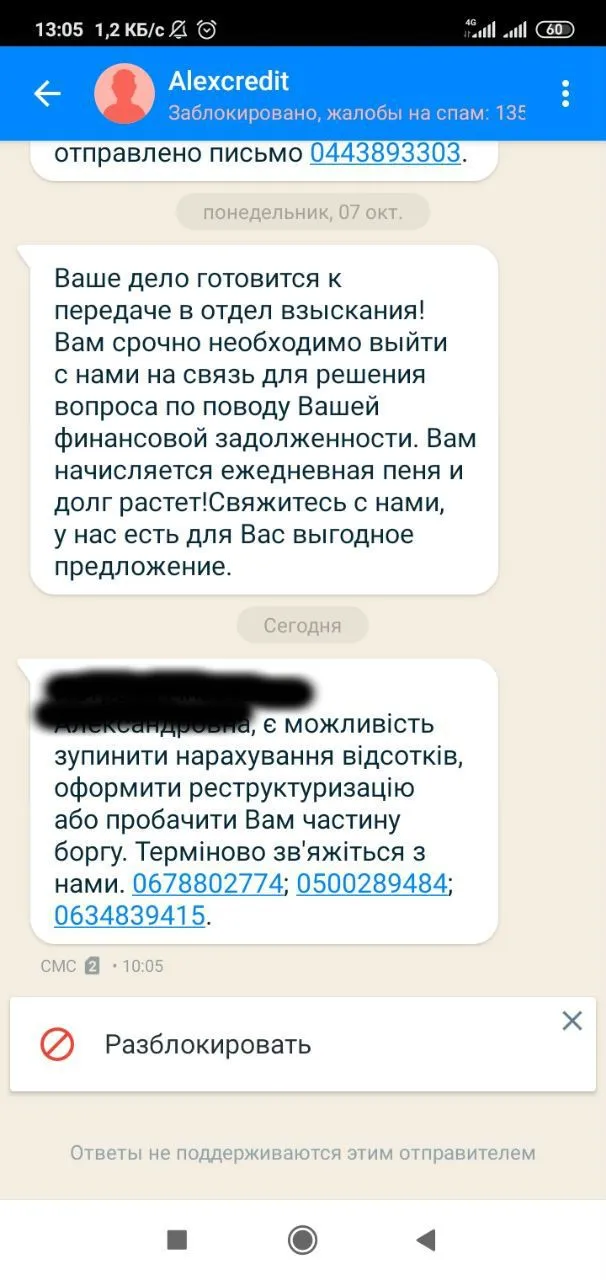Call the linked number 0678802774
The width and height of the screenshot is (606, 1280).
coord(208,884)
